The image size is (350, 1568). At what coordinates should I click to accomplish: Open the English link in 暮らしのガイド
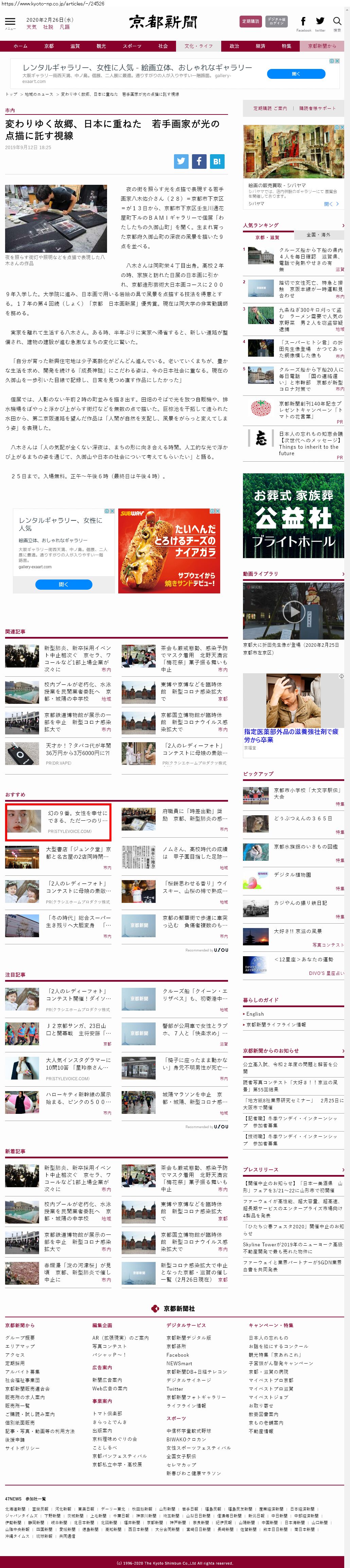coord(255,1014)
